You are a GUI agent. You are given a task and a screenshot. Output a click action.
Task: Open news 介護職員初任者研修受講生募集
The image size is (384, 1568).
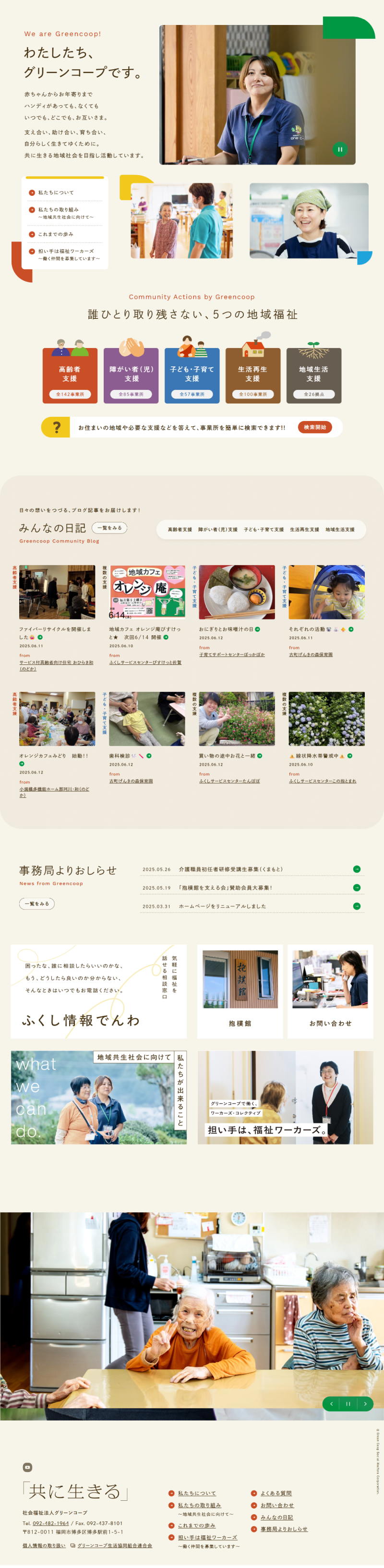coord(231,869)
